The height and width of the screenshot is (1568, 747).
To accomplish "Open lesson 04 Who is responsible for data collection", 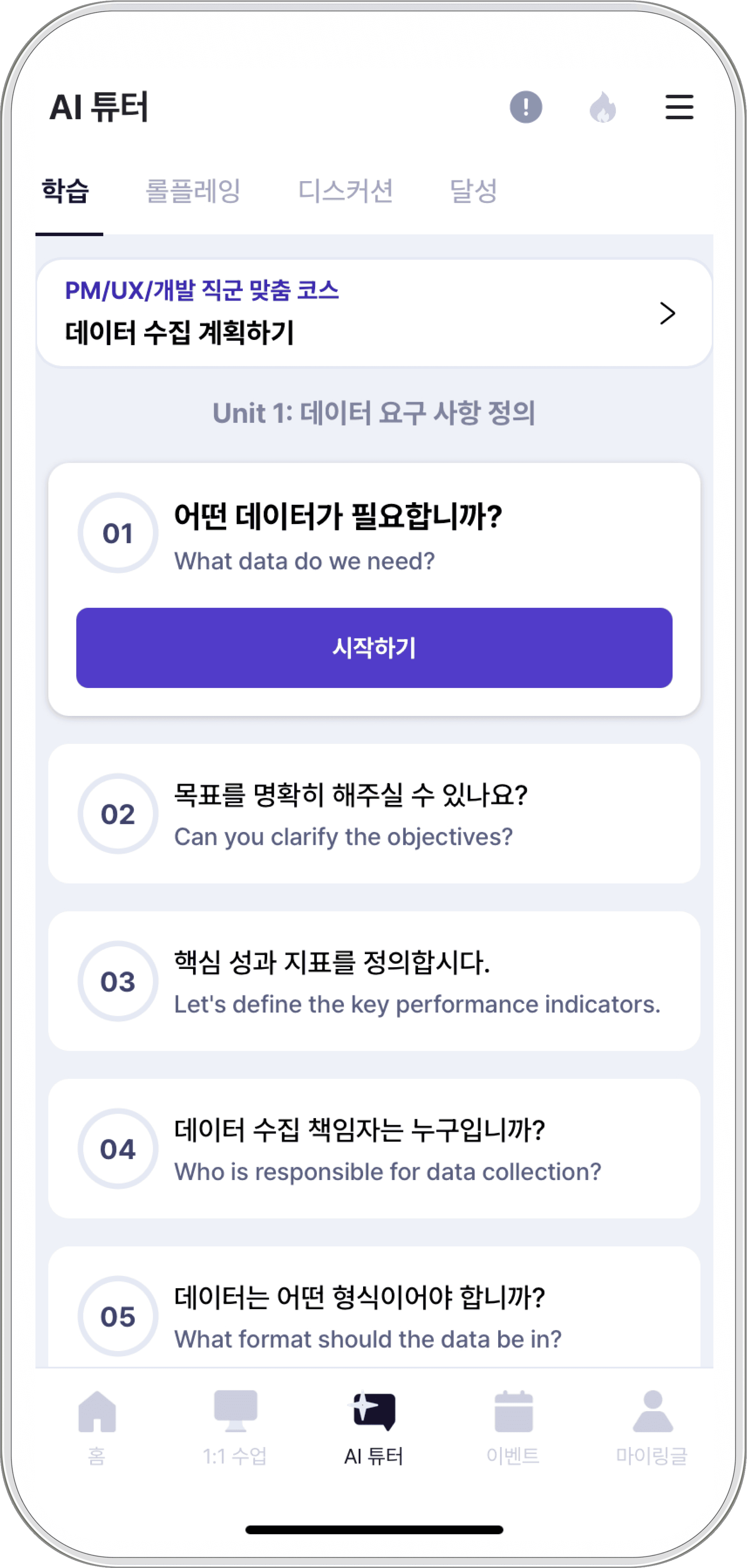I will (374, 1149).
